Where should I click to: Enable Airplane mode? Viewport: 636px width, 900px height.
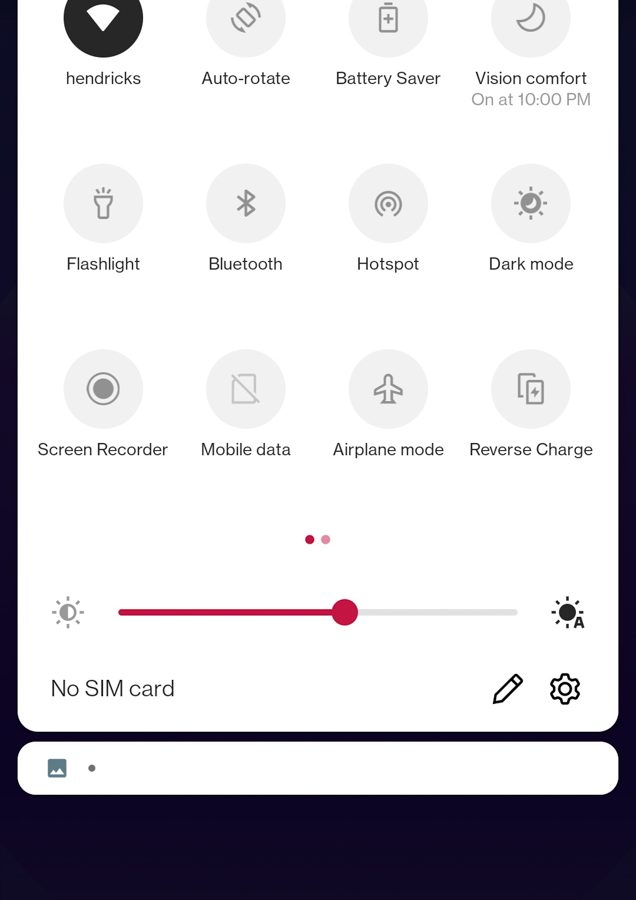point(388,389)
